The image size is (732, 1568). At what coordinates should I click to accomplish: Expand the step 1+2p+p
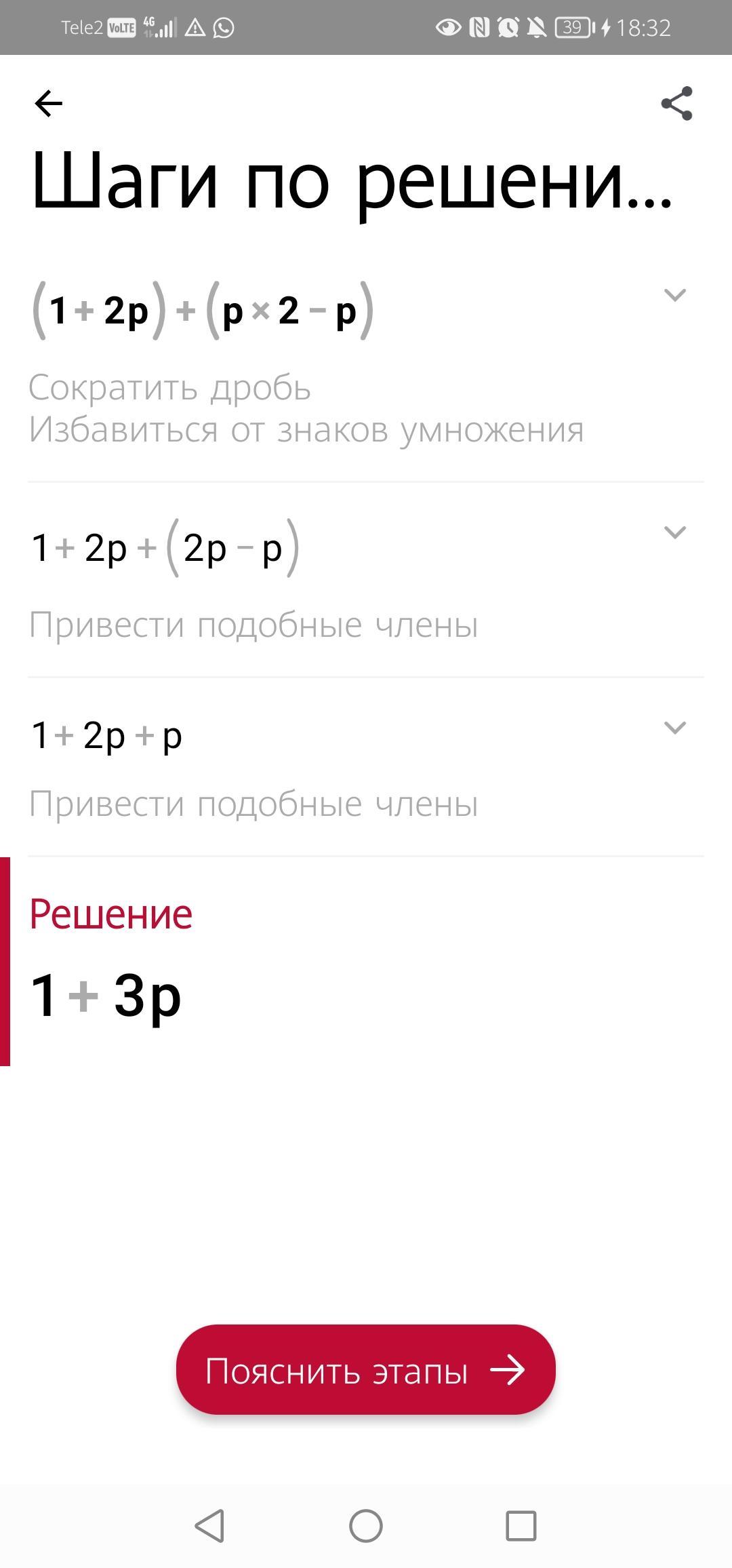tap(674, 728)
